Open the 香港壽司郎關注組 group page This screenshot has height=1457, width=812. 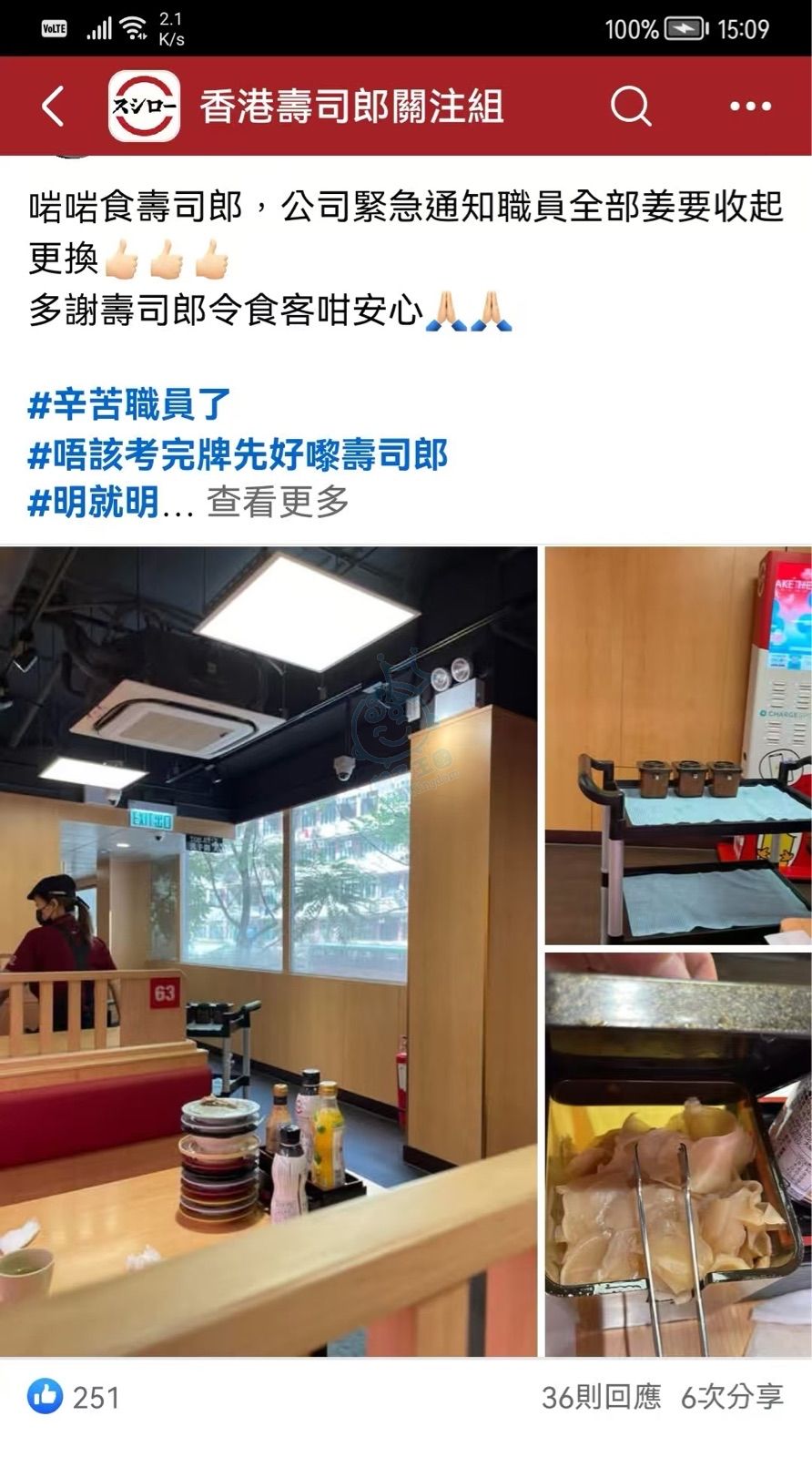click(x=350, y=107)
